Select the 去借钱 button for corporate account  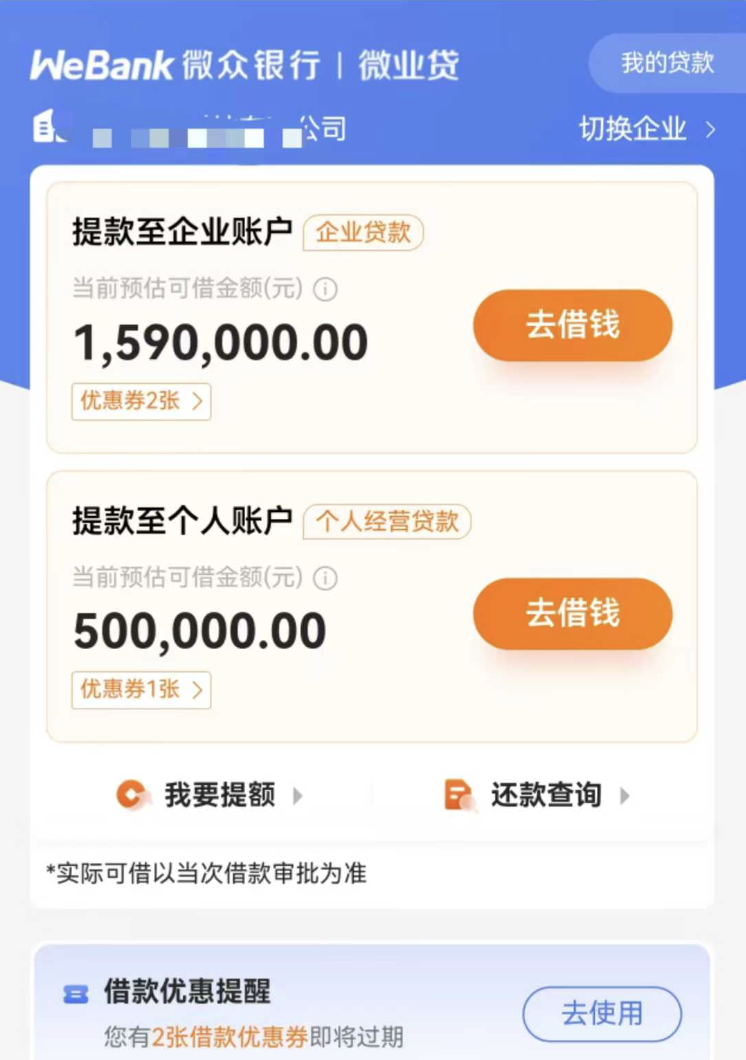(573, 324)
